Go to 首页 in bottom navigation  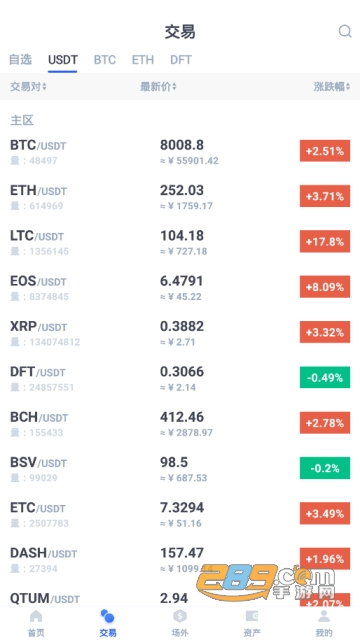[x=36, y=623]
